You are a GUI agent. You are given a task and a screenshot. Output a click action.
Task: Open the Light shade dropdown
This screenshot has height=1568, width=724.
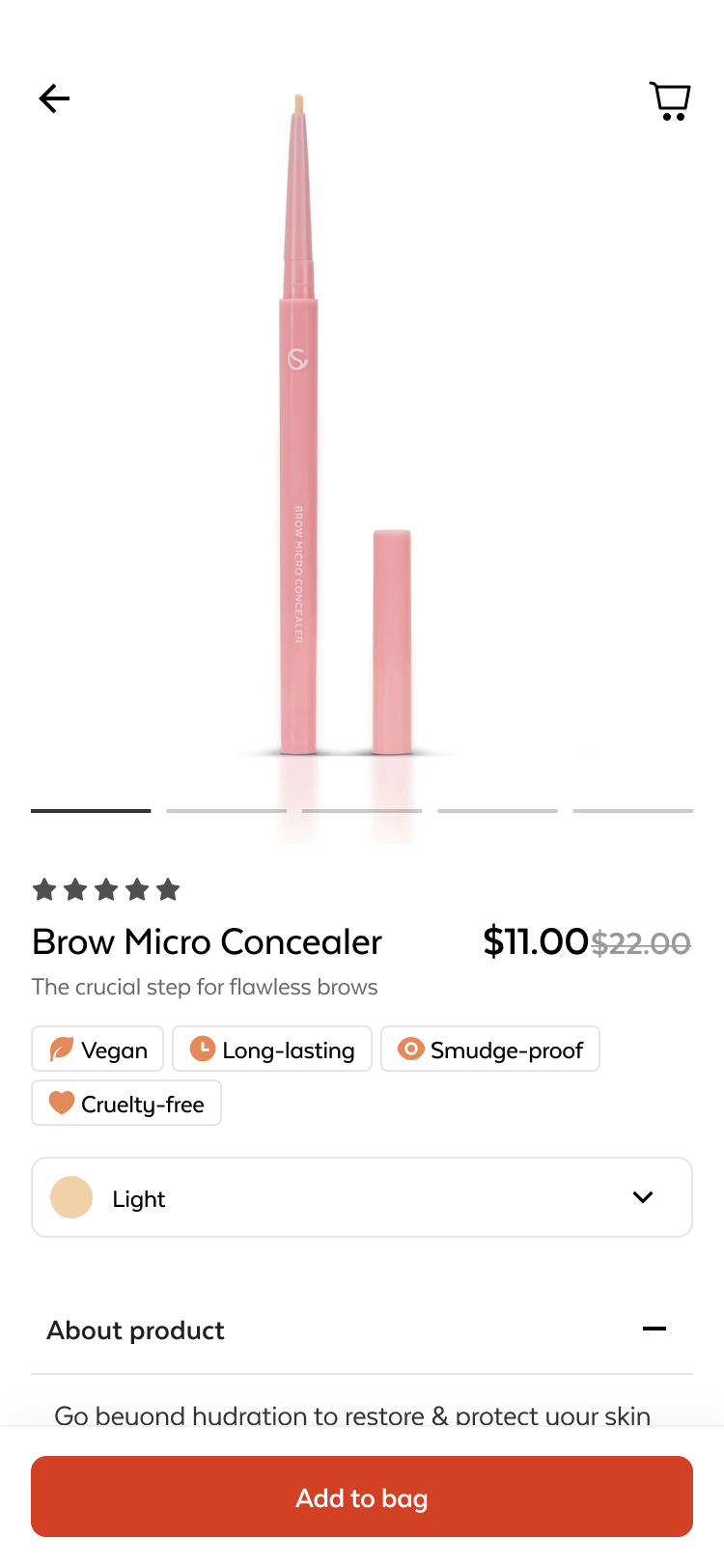click(362, 1197)
